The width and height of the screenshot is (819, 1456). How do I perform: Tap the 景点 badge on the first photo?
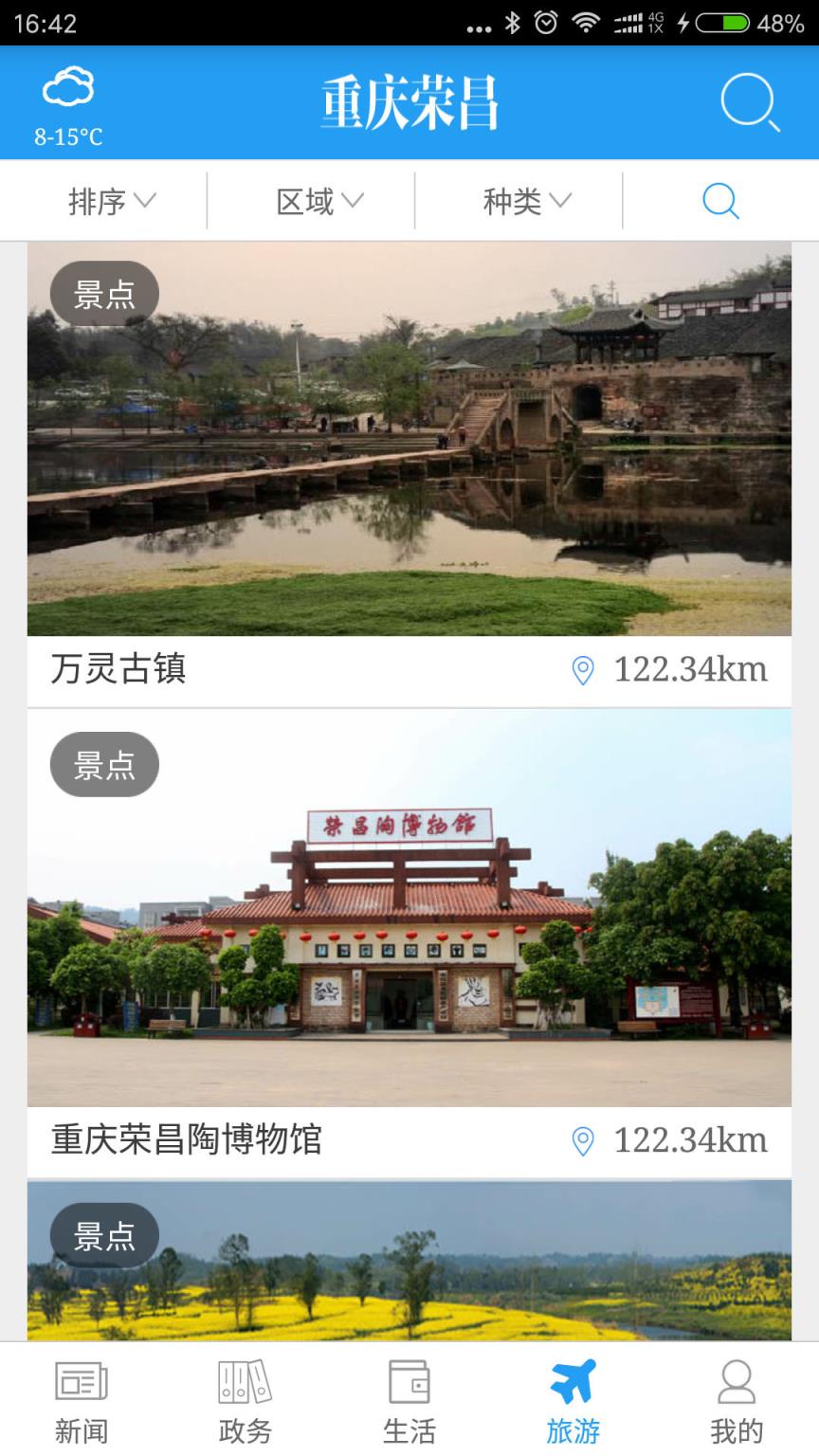click(x=103, y=292)
